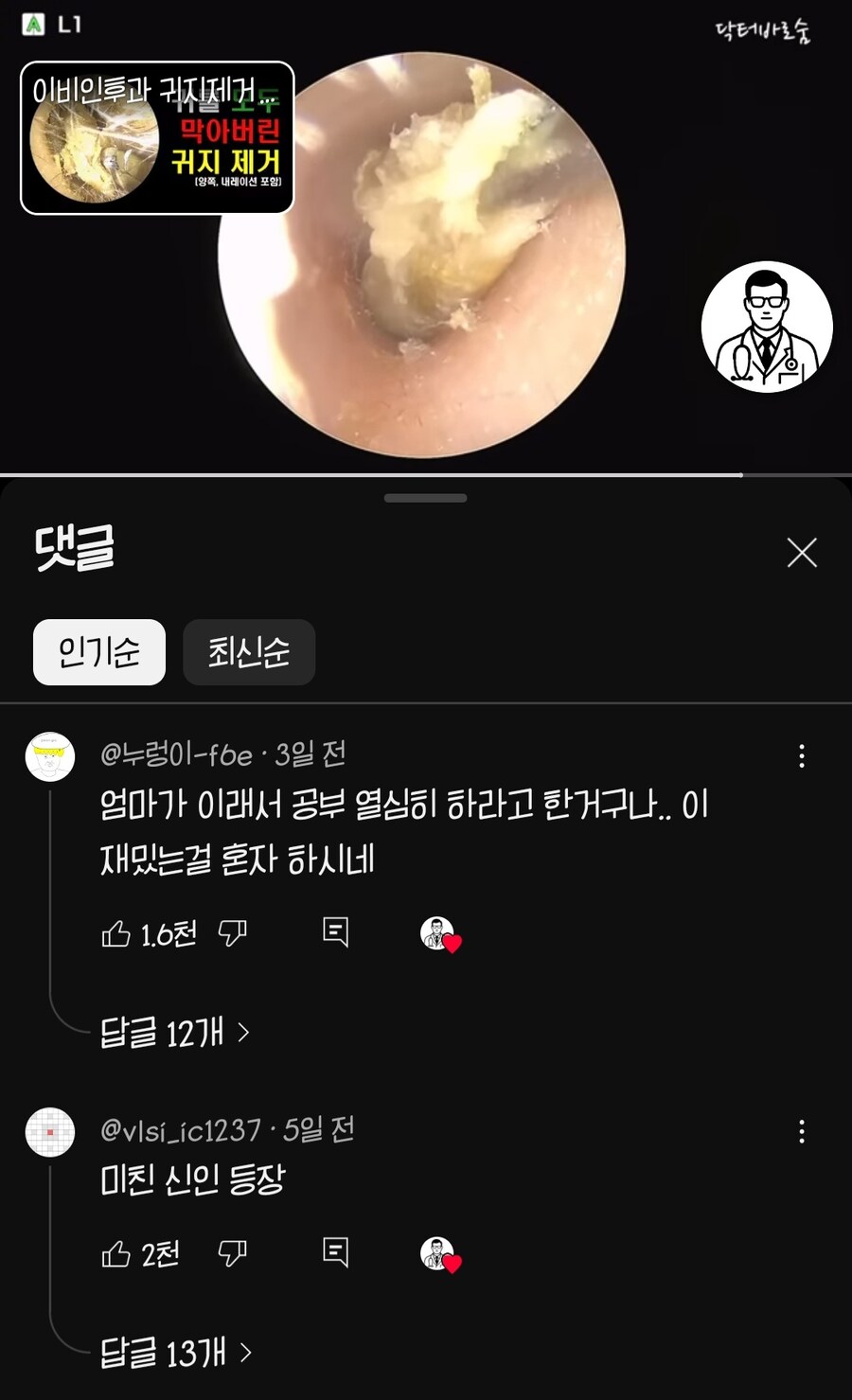The width and height of the screenshot is (852, 1400).
Task: Select the 최신순 sort option
Action: coord(249,652)
